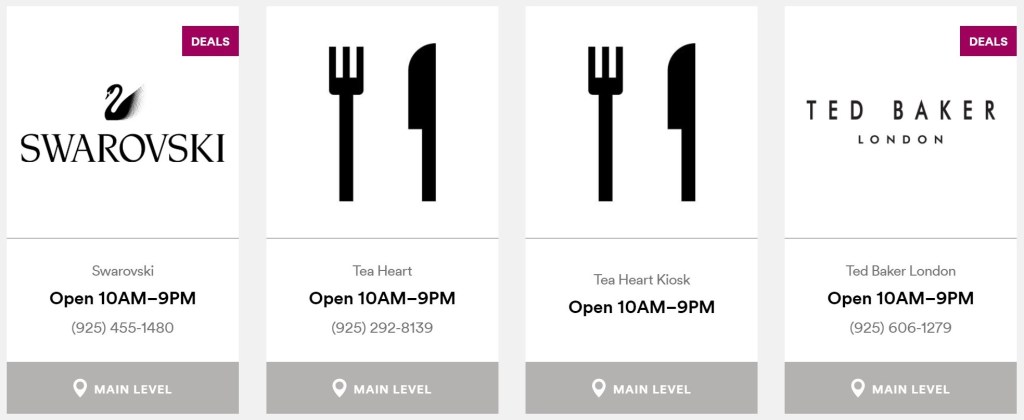Locate Ted Baker London on Main Level

(x=900, y=388)
